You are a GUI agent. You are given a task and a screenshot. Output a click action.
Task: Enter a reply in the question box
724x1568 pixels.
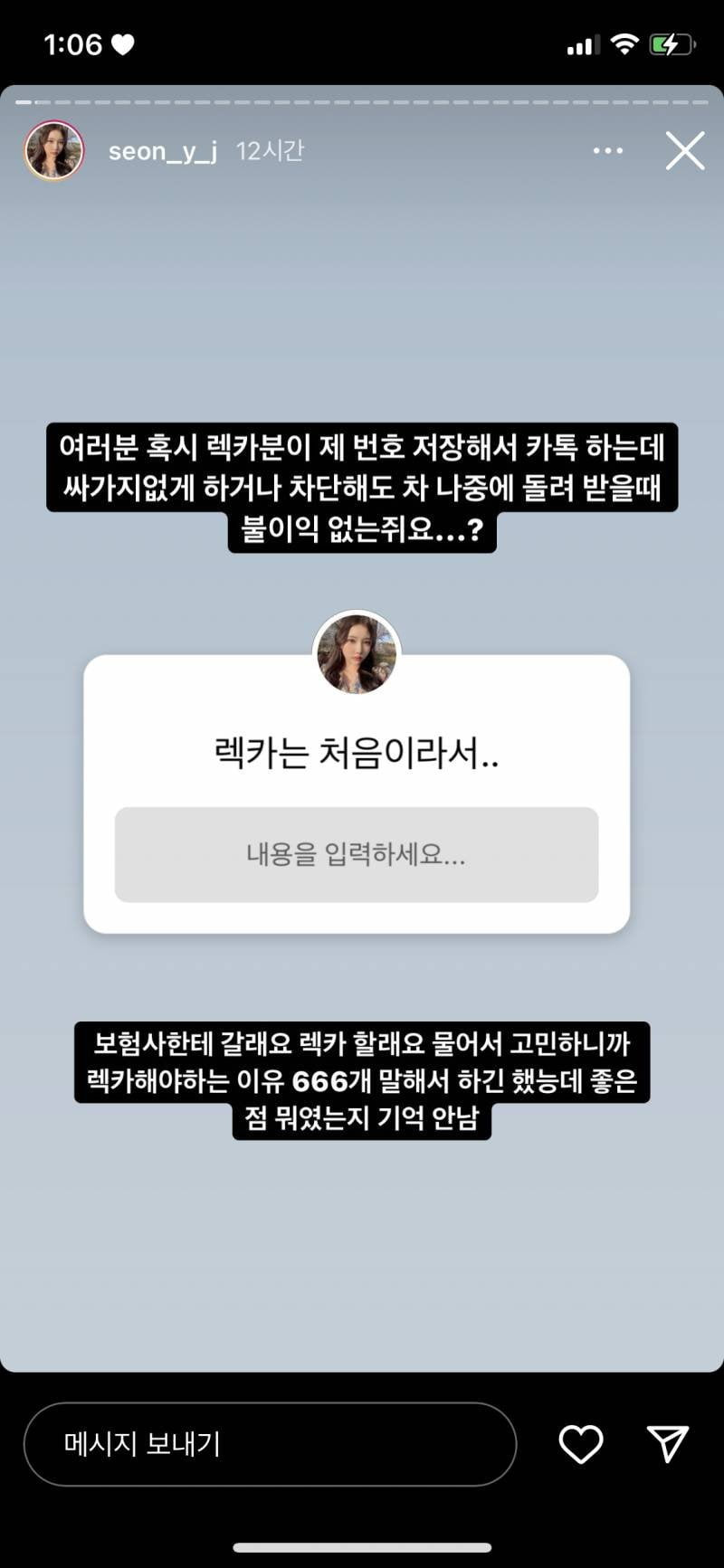(x=357, y=854)
